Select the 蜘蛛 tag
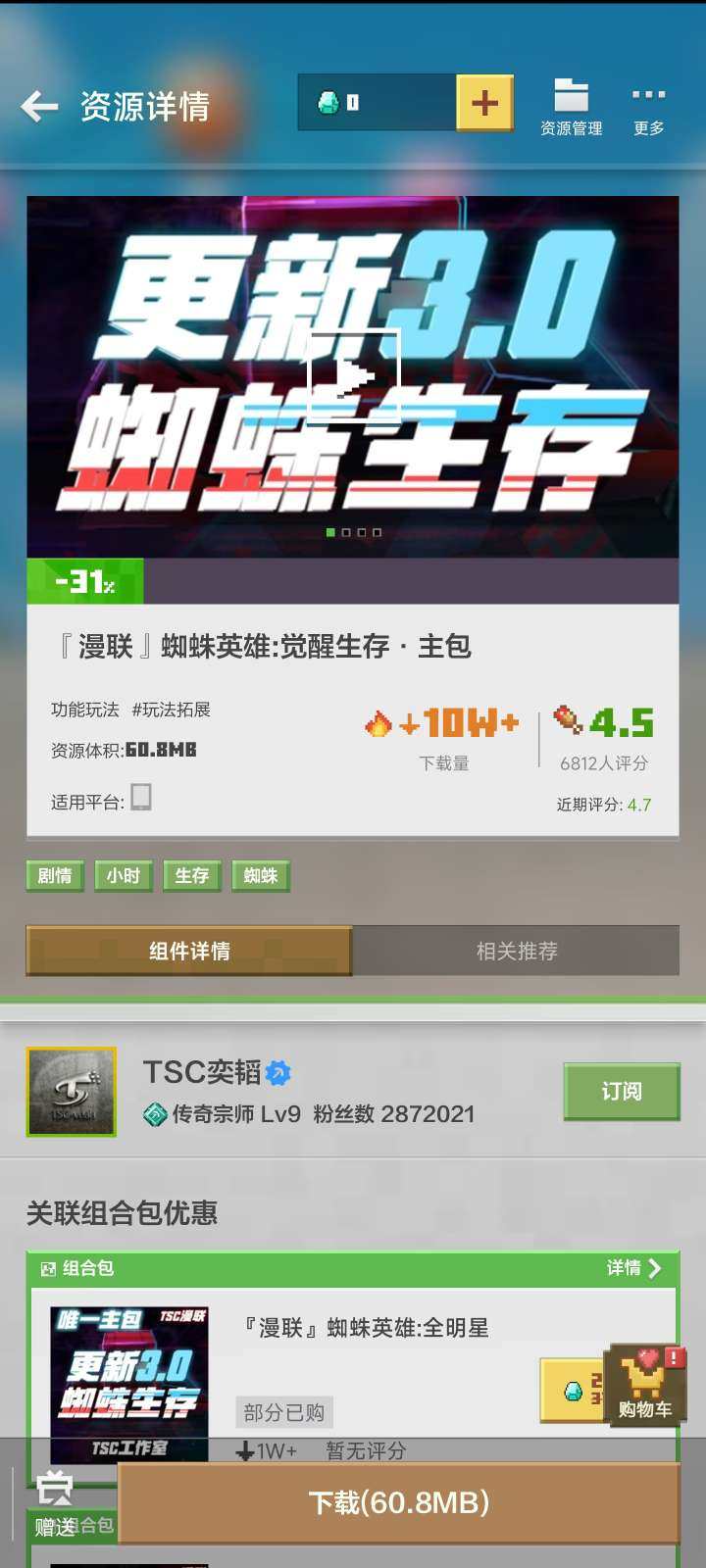 [x=260, y=876]
